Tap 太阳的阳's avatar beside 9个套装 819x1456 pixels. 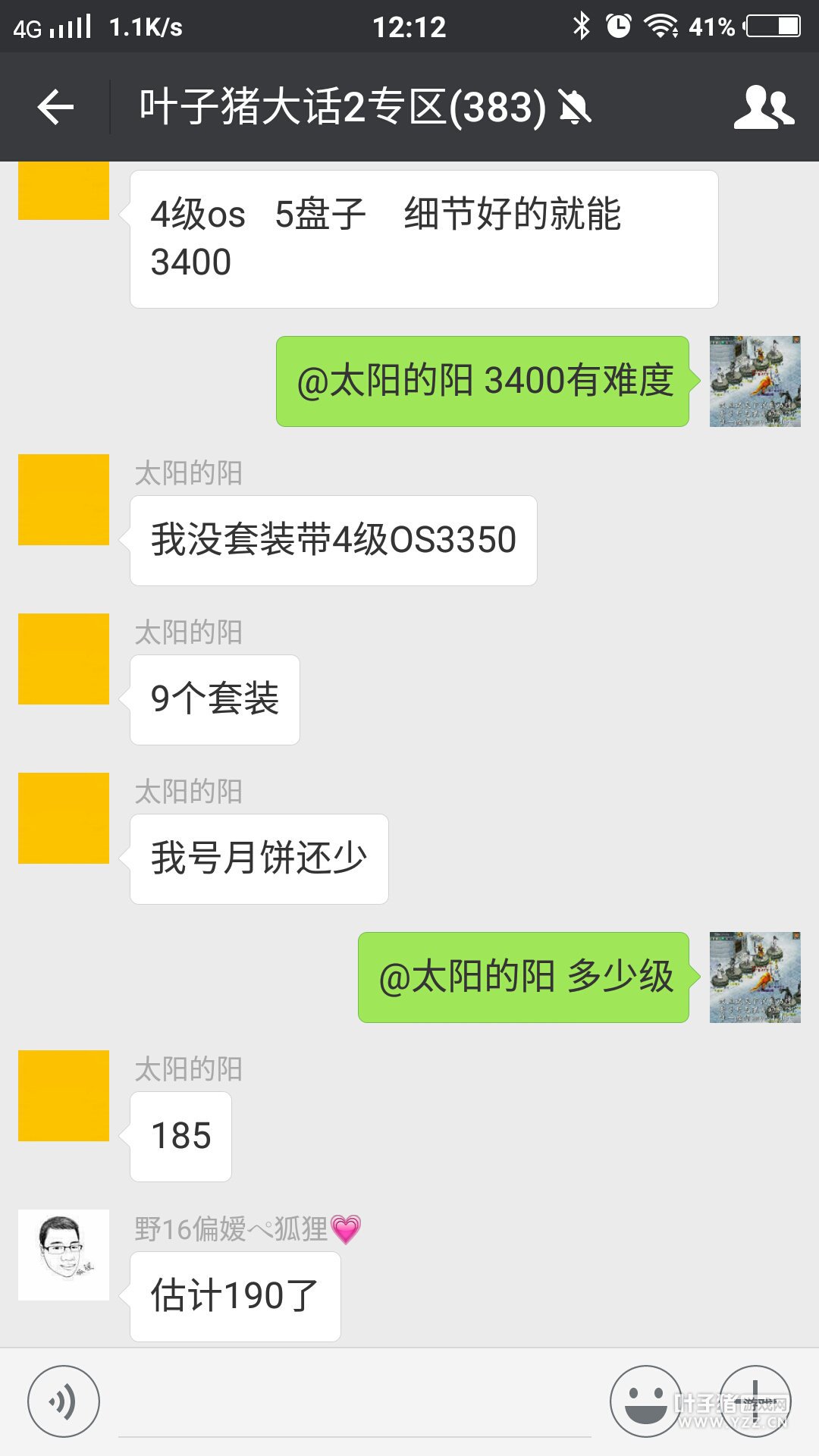(64, 659)
